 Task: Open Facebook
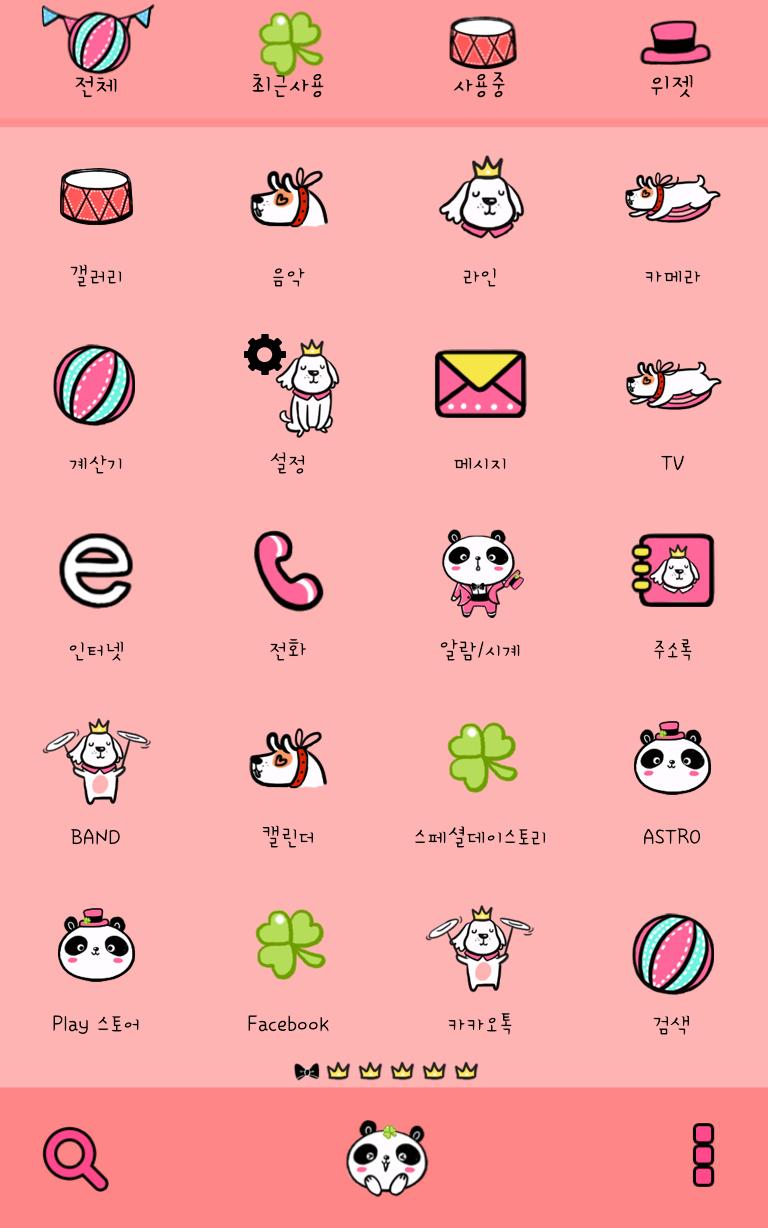[x=288, y=945]
